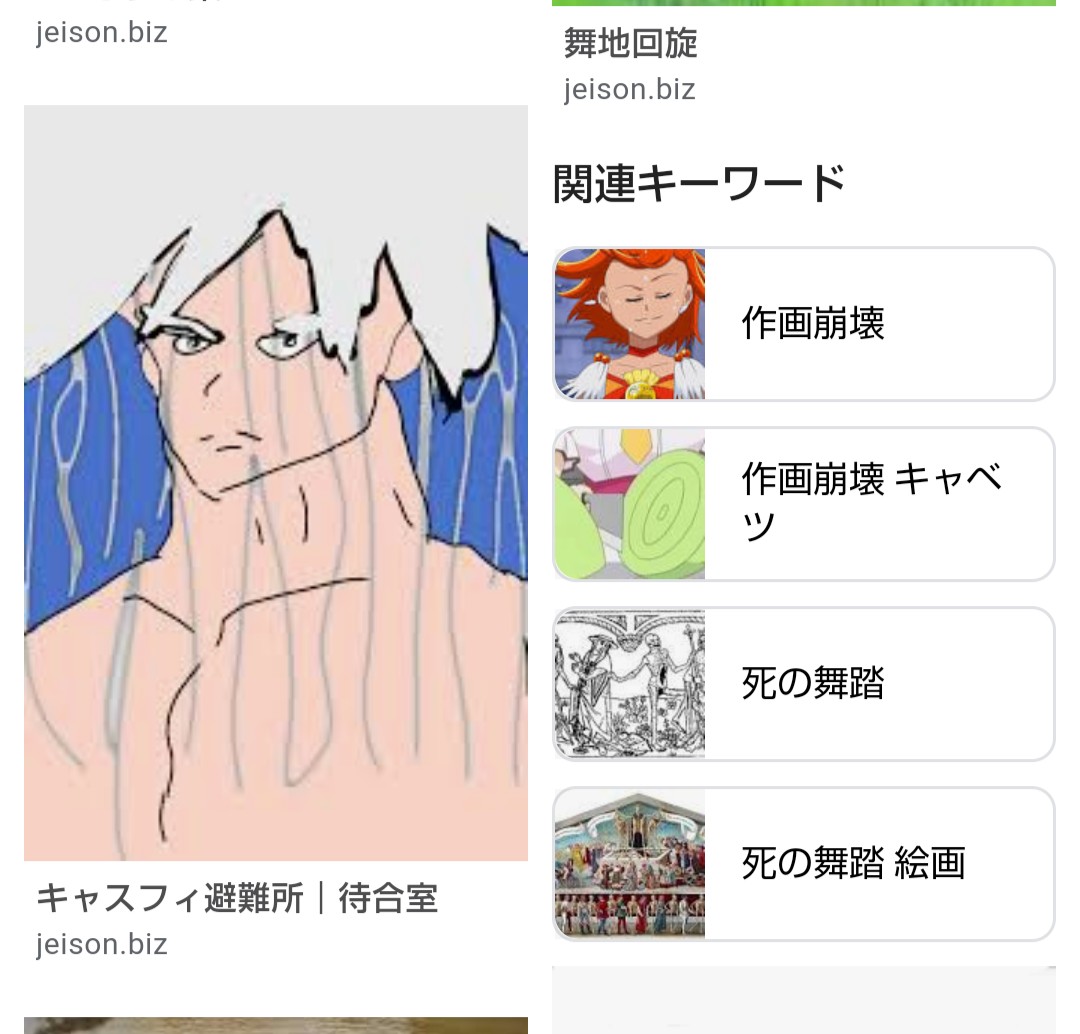Viewport: 1080px width, 1034px height.
Task: Open the キャスフィ避難所 image result
Action: (276, 482)
